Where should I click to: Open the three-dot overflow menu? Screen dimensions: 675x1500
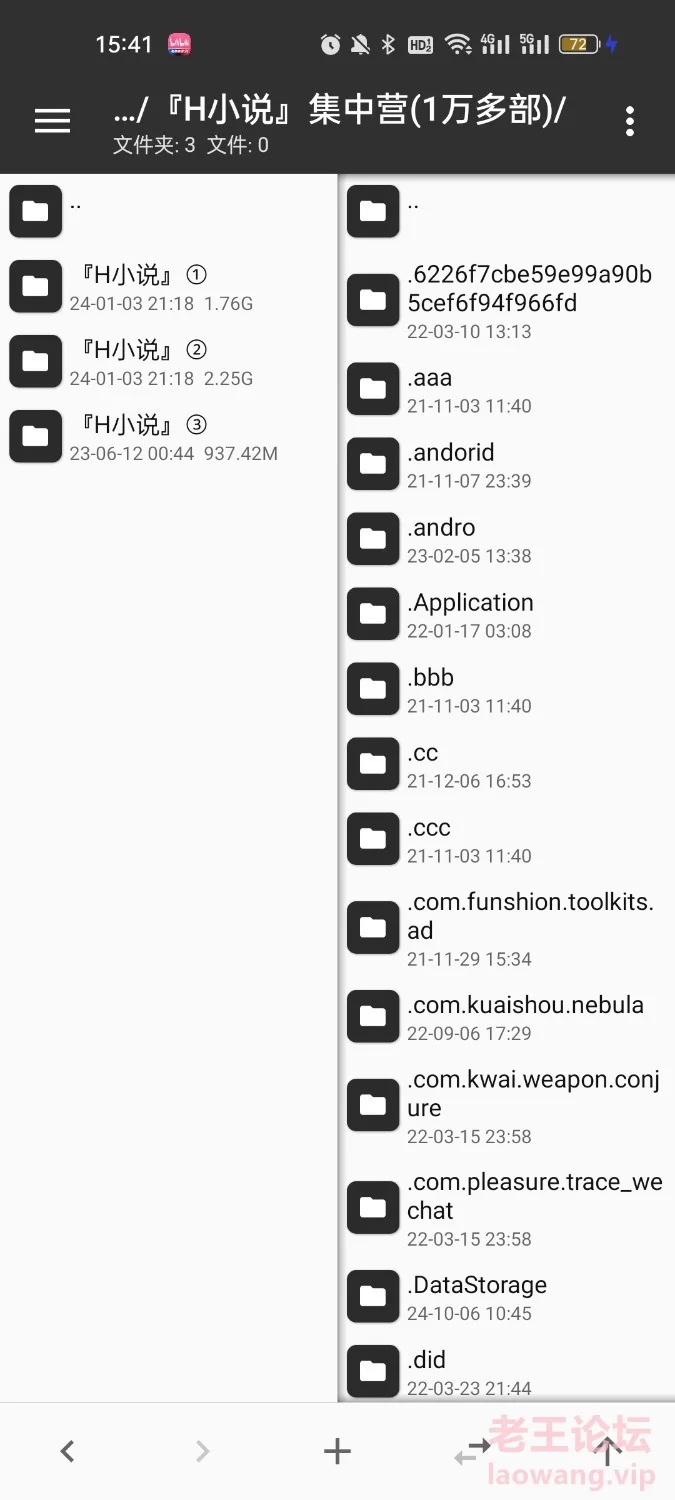[x=629, y=121]
